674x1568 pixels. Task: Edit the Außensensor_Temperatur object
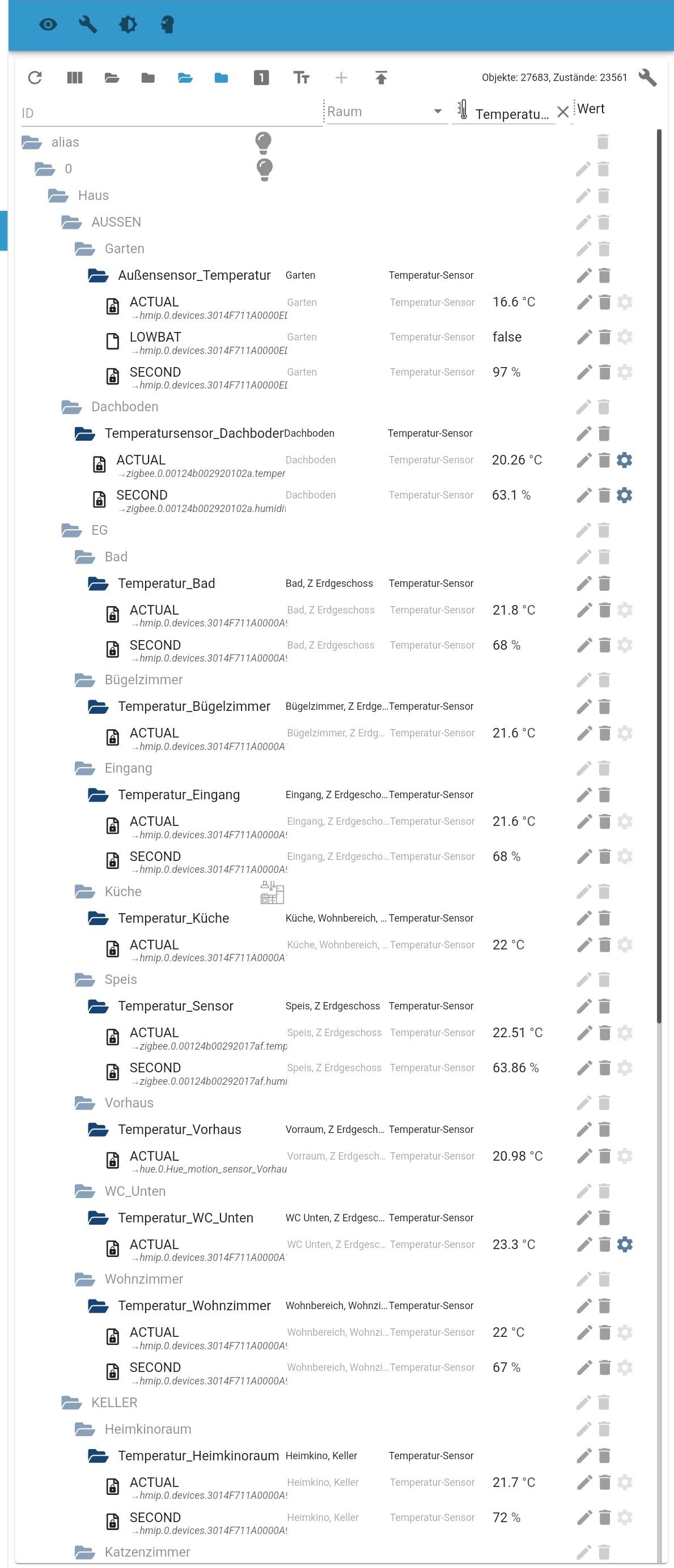583,276
